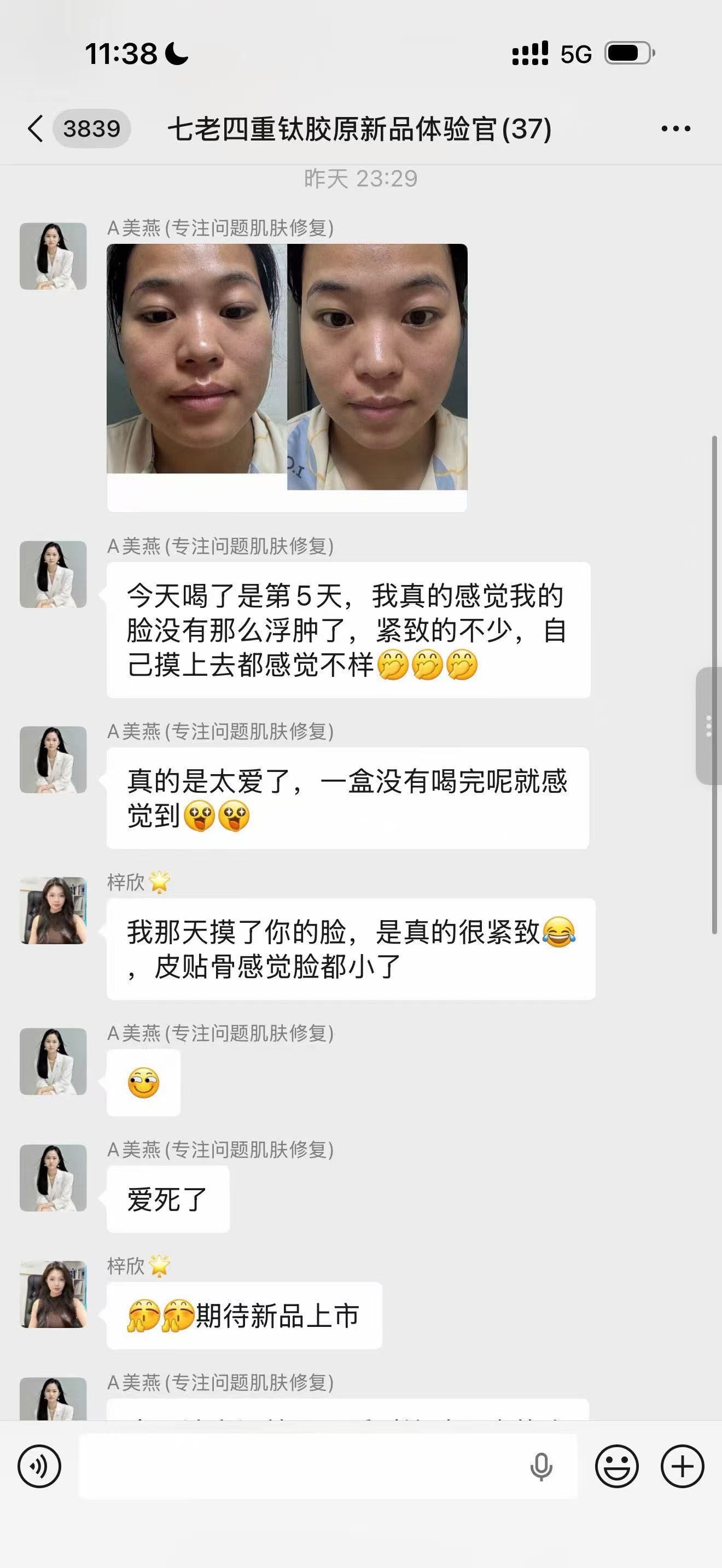Open the plus attachments menu
The image size is (722, 1568).
coord(682,1466)
